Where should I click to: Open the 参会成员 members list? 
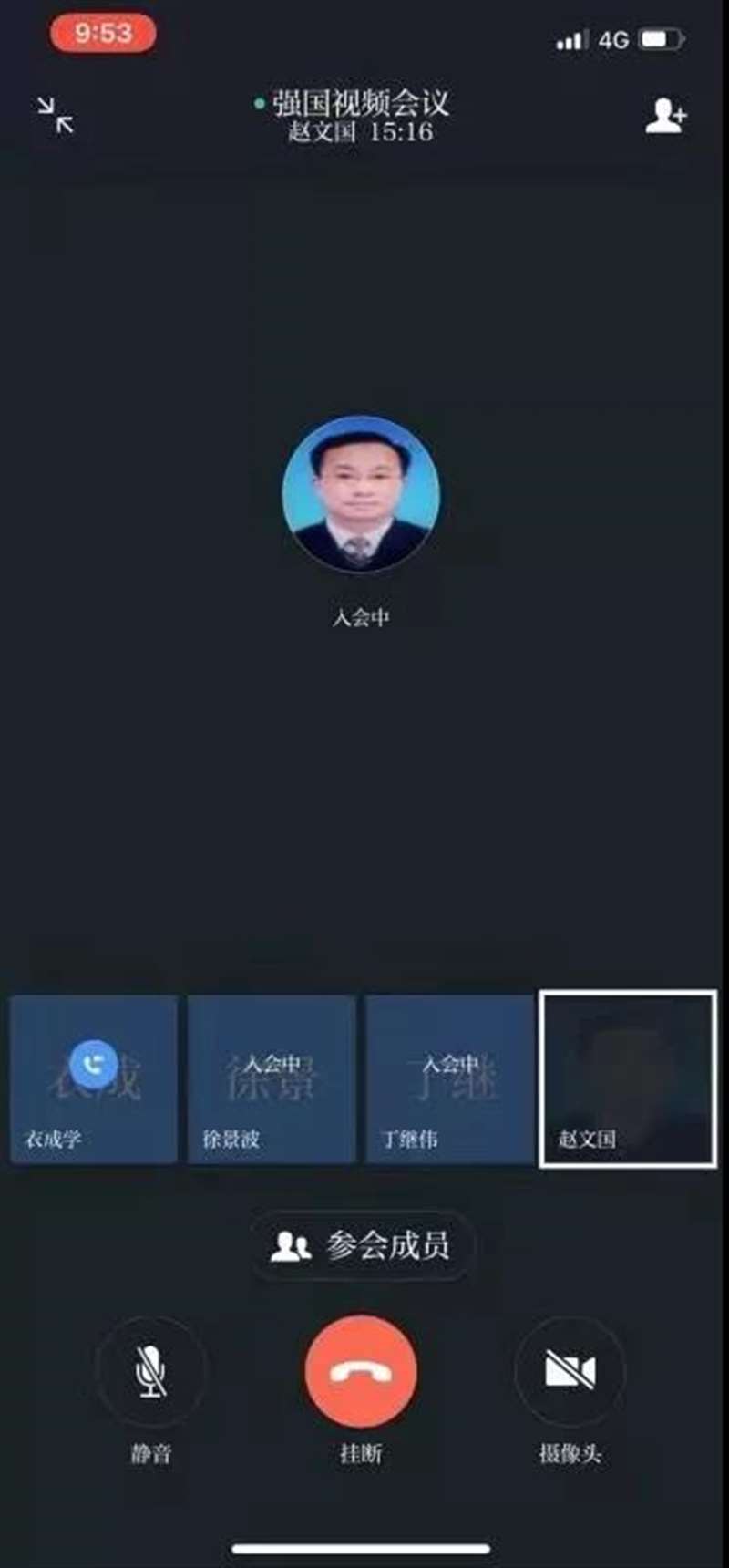(x=362, y=1245)
